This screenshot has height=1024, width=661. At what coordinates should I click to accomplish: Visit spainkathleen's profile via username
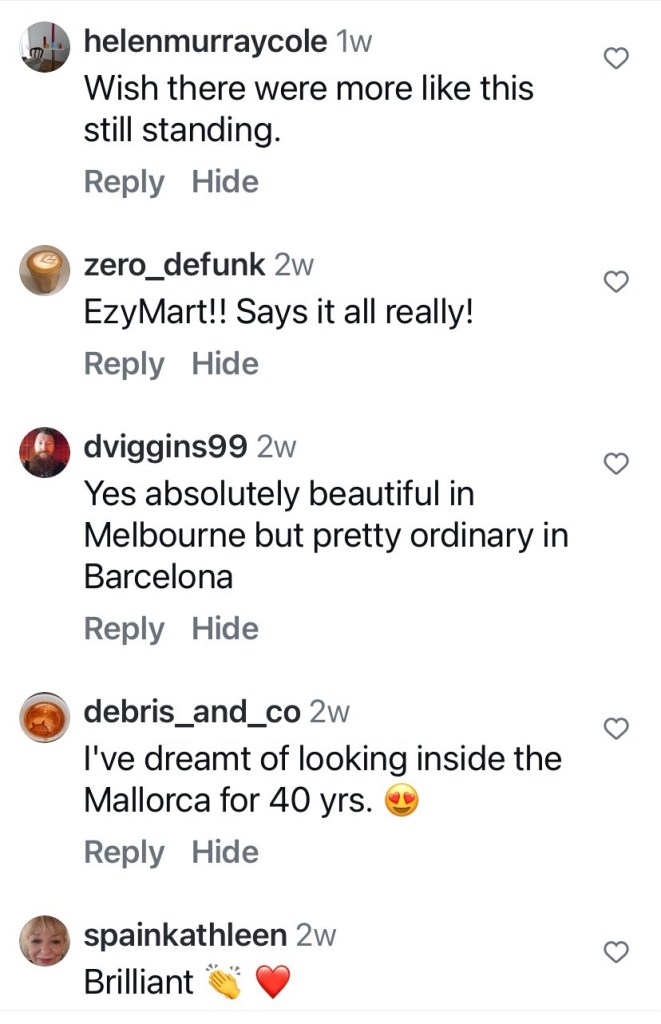click(x=186, y=935)
